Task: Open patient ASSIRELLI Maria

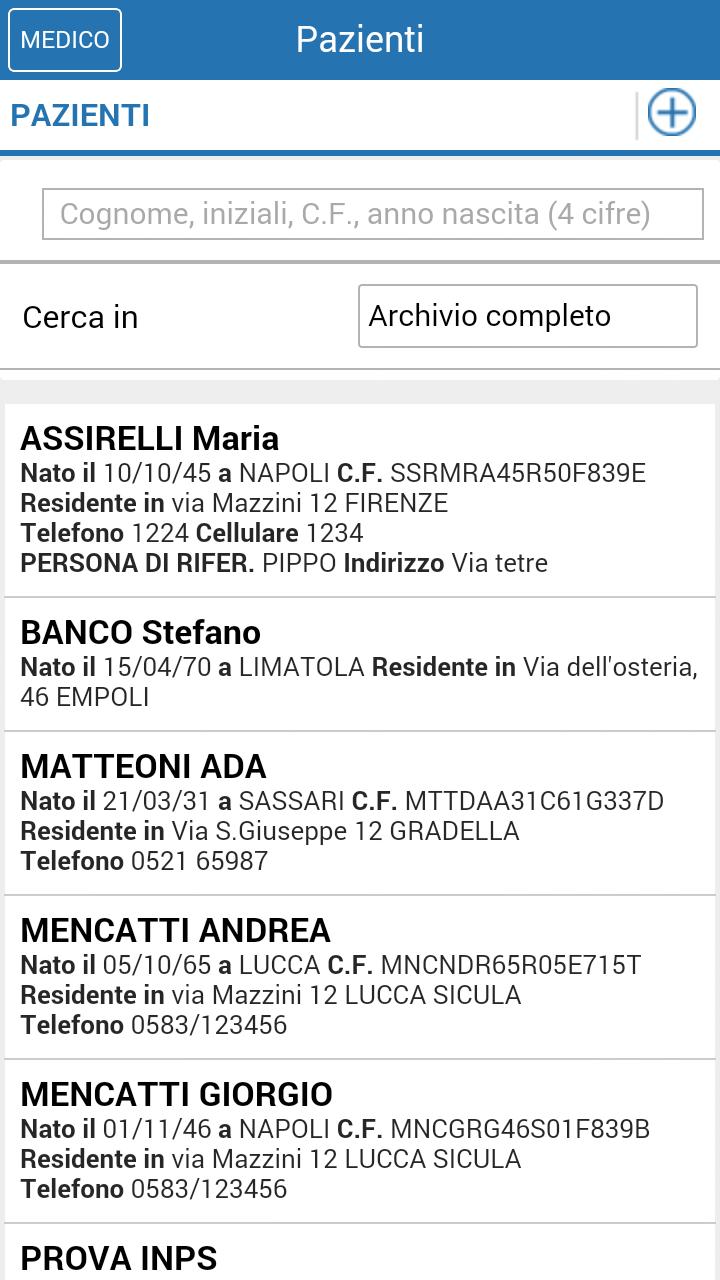Action: tap(360, 500)
